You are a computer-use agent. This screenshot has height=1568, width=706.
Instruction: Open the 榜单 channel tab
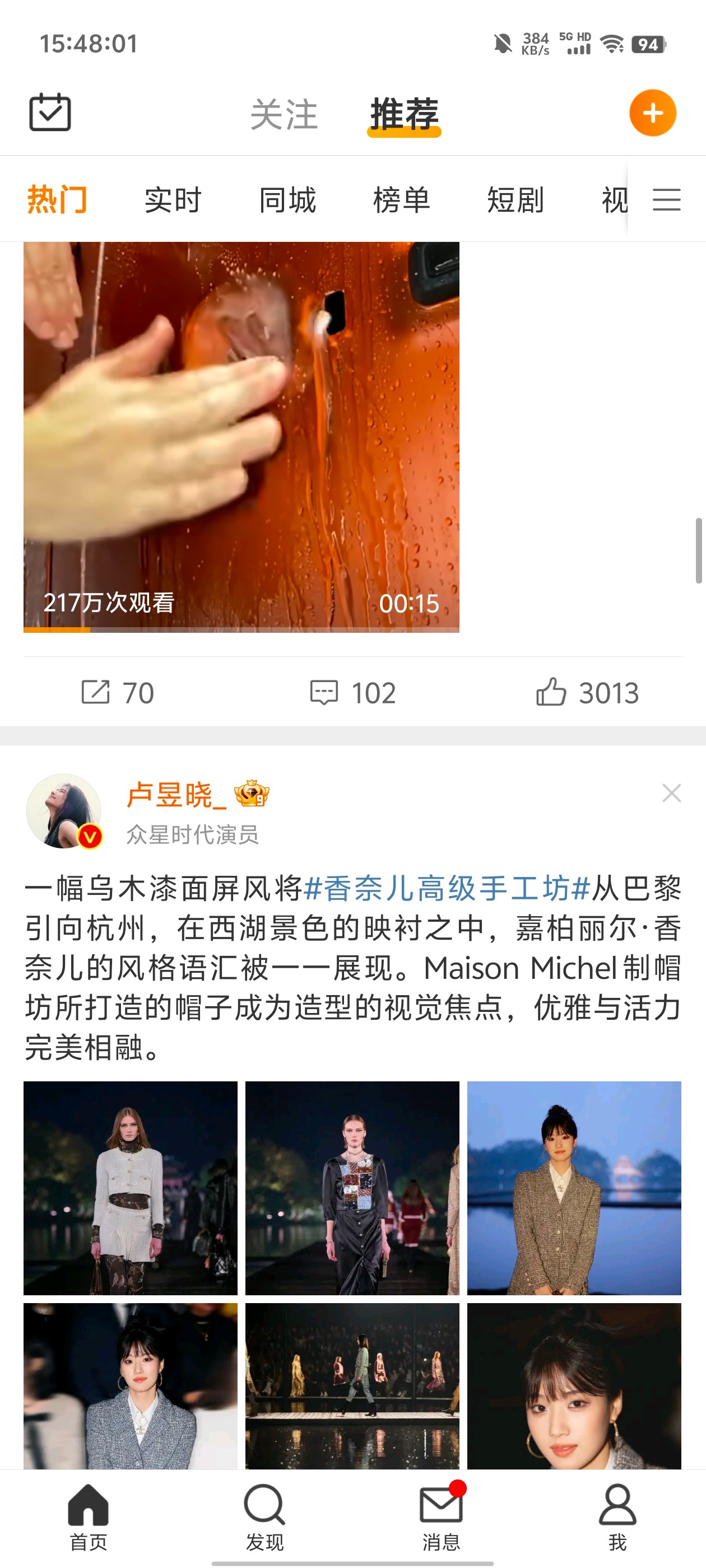[x=401, y=200]
